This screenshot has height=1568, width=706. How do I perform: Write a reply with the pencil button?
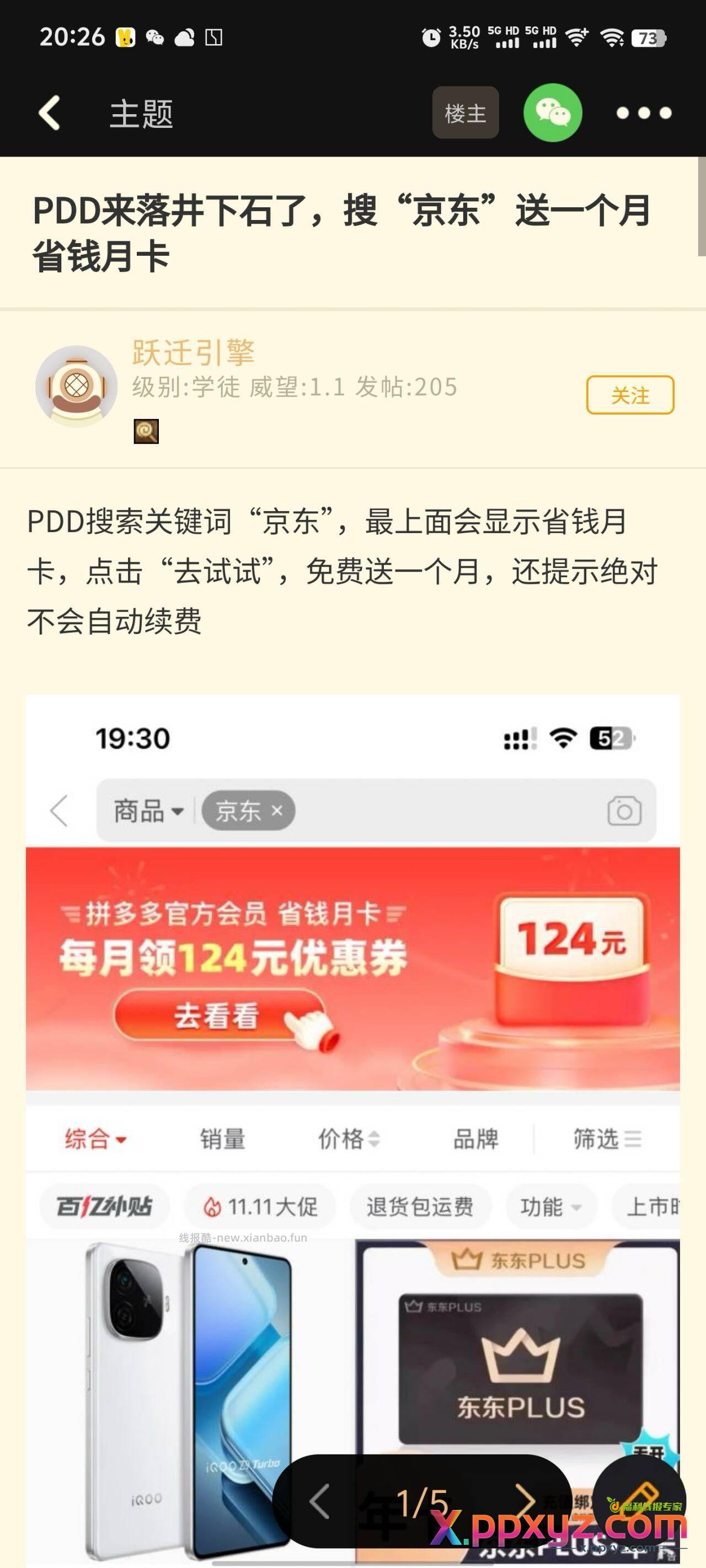(640, 1499)
